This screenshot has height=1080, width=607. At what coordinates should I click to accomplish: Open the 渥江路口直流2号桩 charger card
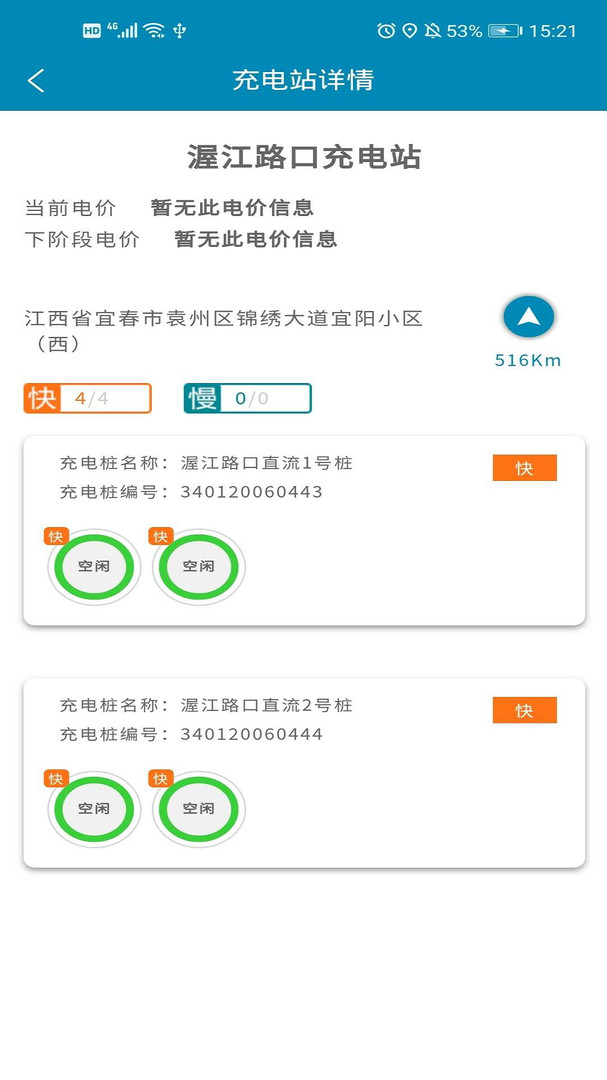point(304,720)
